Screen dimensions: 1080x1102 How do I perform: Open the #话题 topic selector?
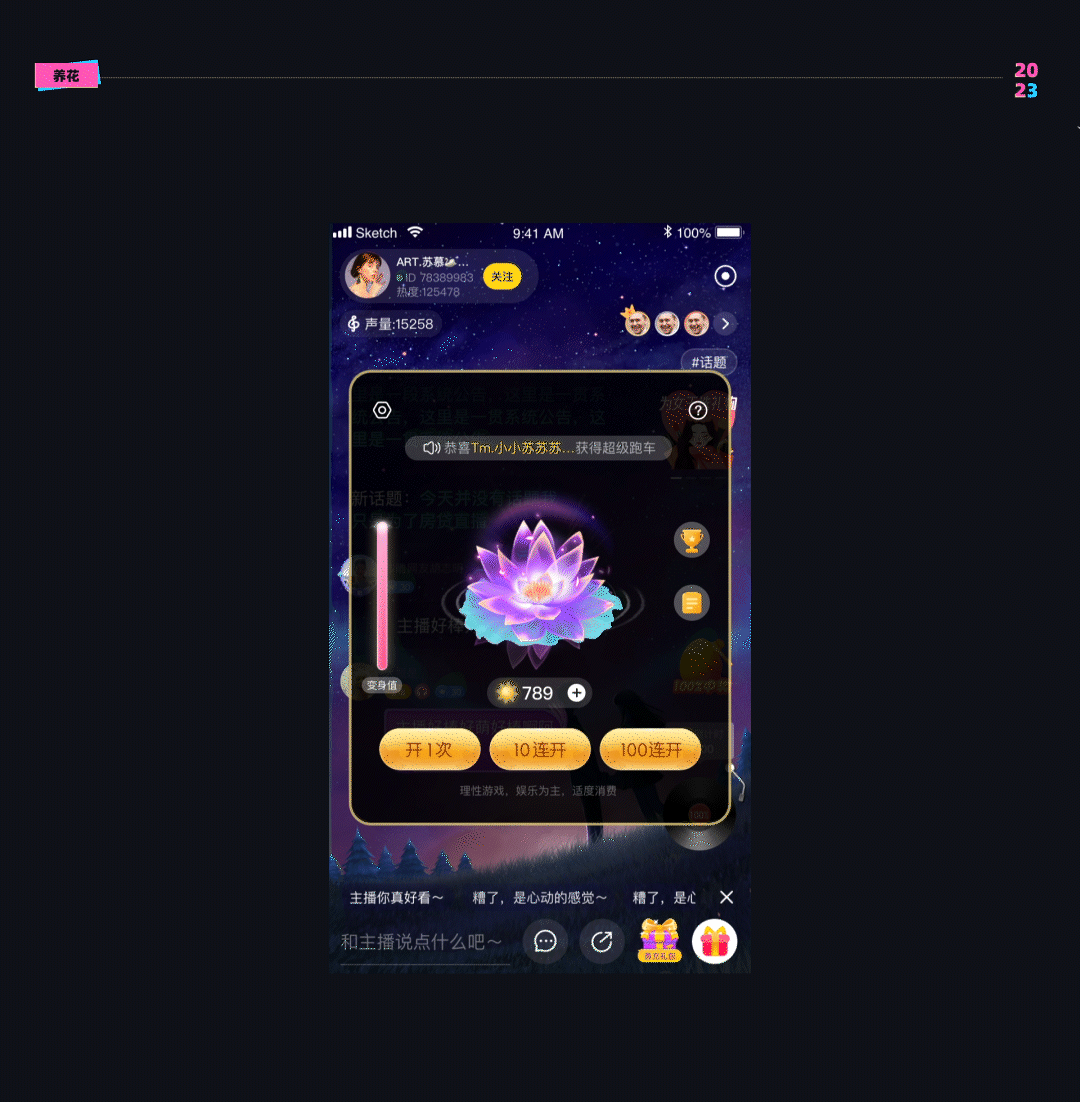tap(709, 362)
